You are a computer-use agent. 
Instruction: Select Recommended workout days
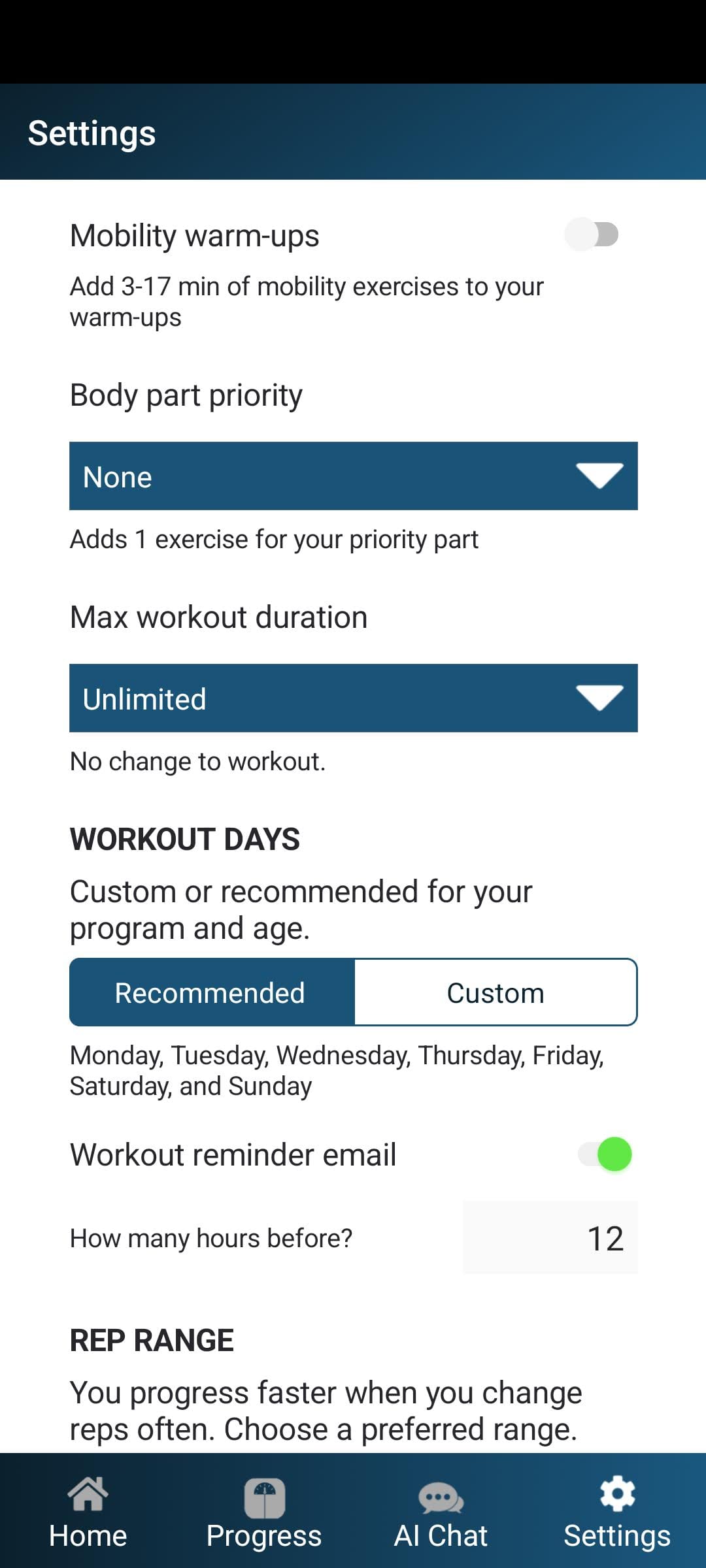coord(212,992)
